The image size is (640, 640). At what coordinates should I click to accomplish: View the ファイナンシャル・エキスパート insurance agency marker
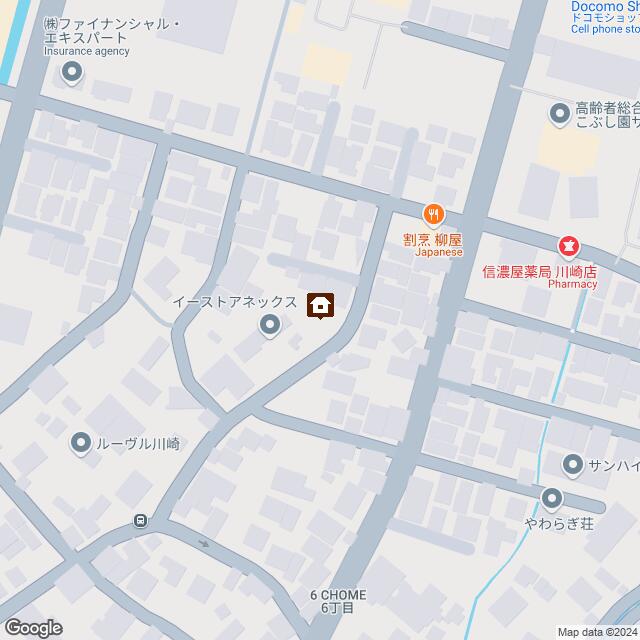pyautogui.click(x=72, y=71)
